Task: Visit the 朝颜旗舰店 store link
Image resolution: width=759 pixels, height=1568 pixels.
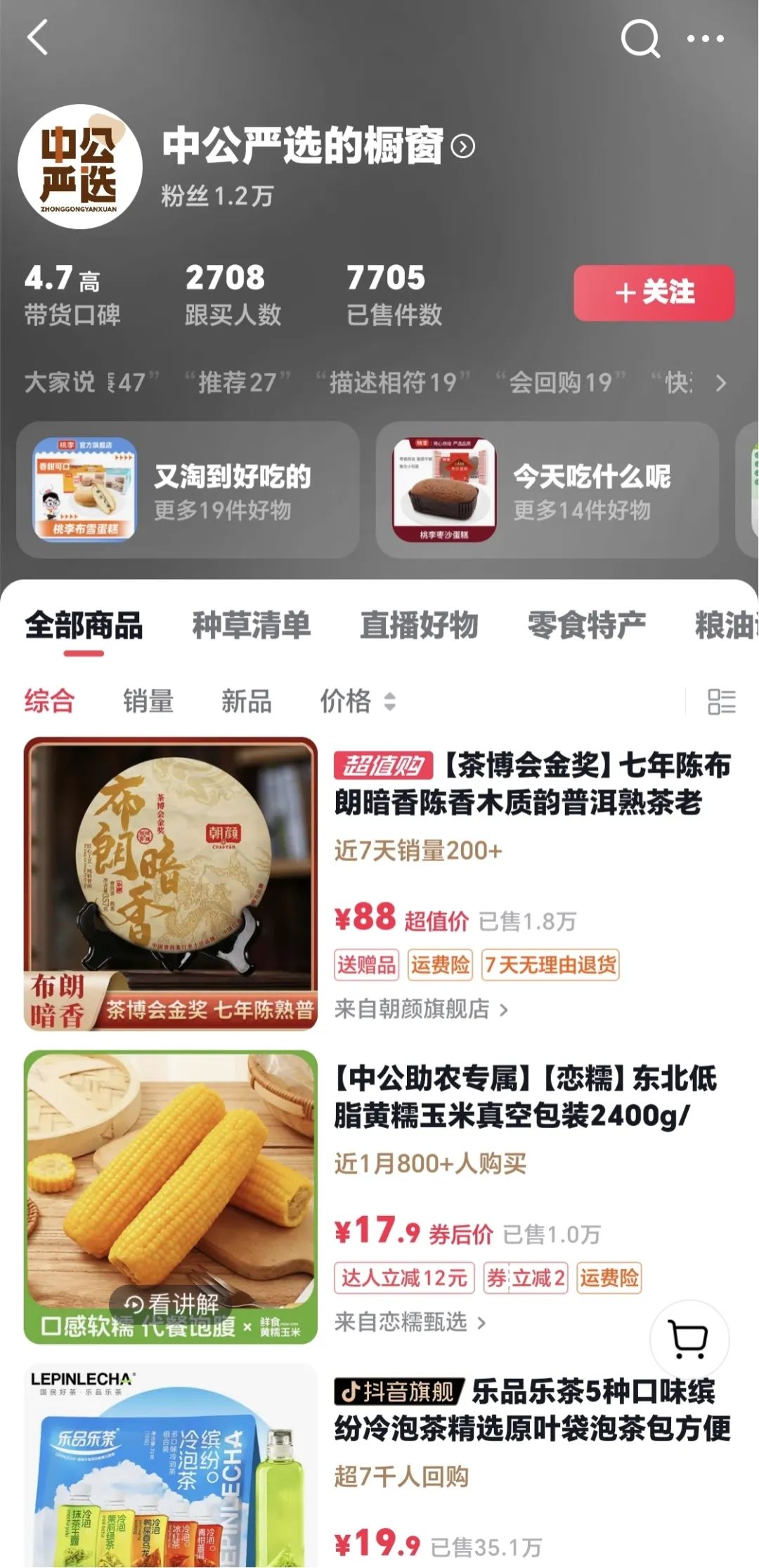Action: pos(421,1009)
